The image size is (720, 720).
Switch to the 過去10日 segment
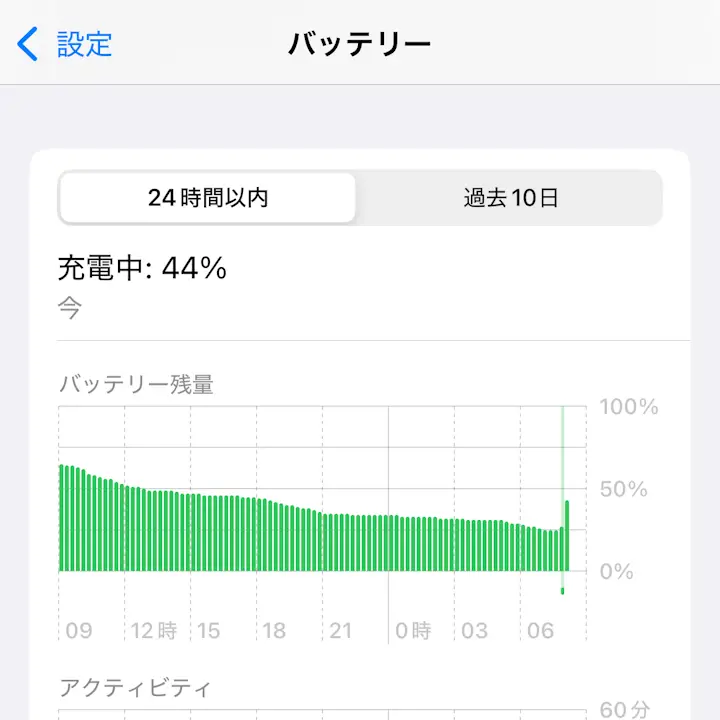pos(510,198)
